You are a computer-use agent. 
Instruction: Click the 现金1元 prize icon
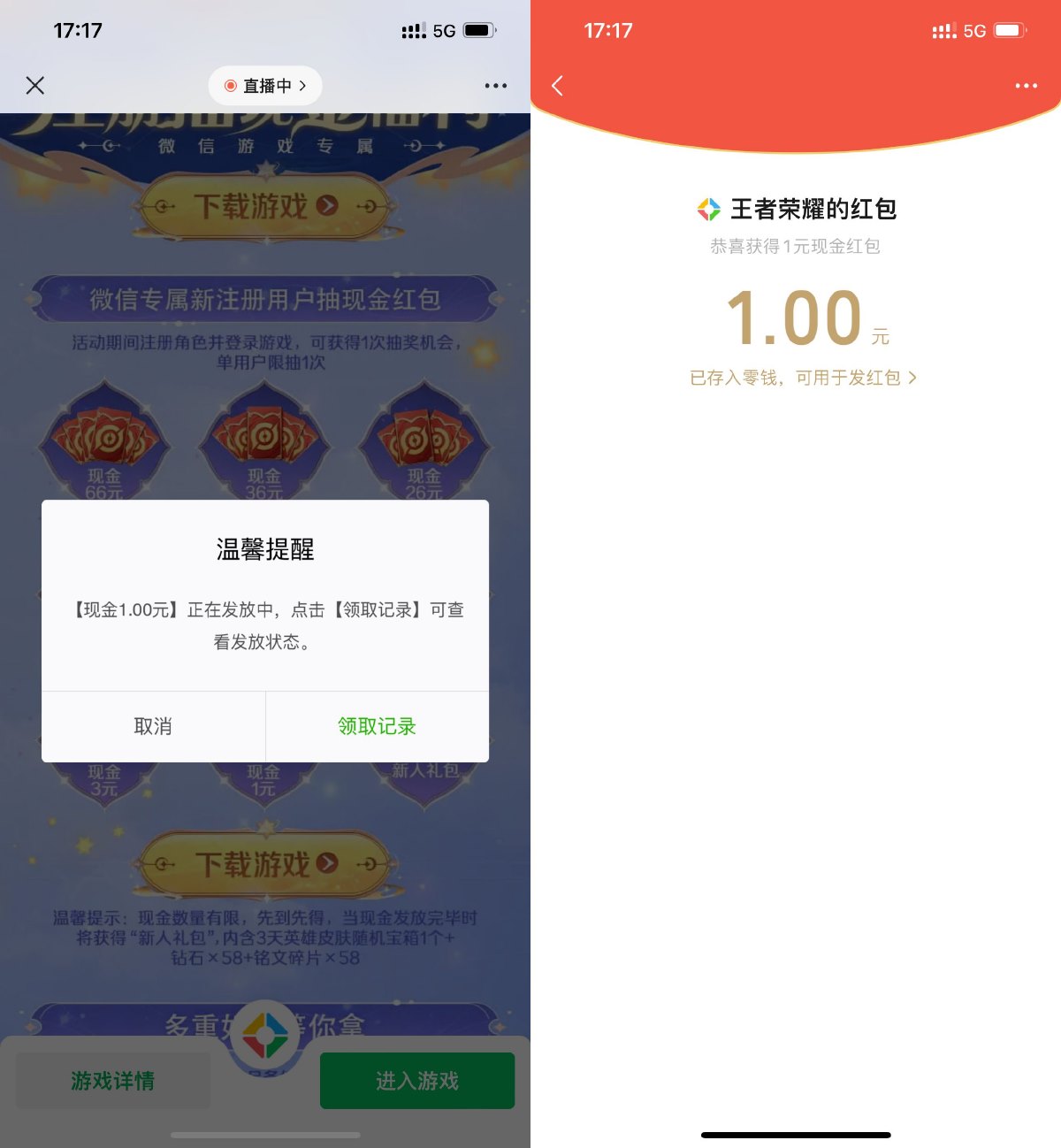[x=263, y=776]
